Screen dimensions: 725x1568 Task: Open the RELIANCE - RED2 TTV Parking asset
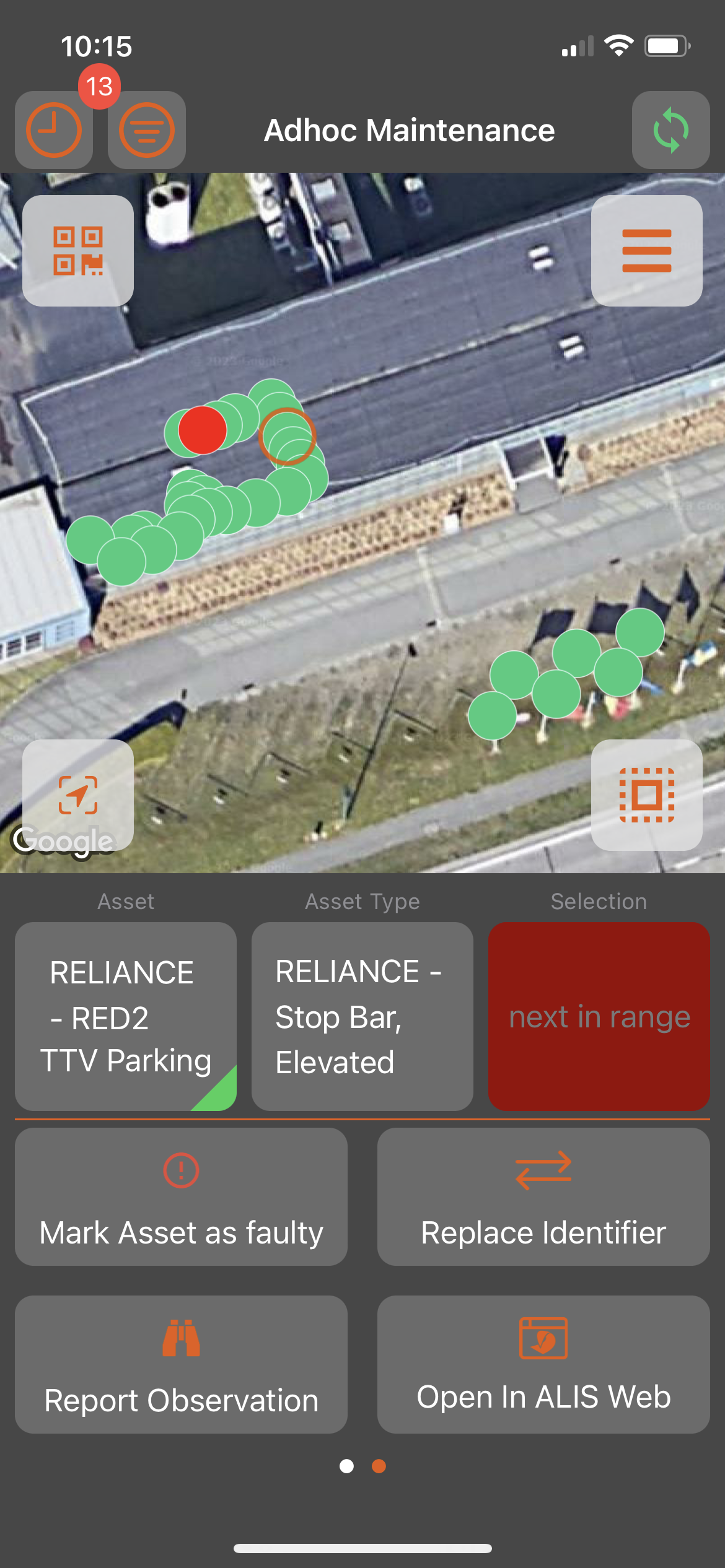click(x=126, y=1016)
